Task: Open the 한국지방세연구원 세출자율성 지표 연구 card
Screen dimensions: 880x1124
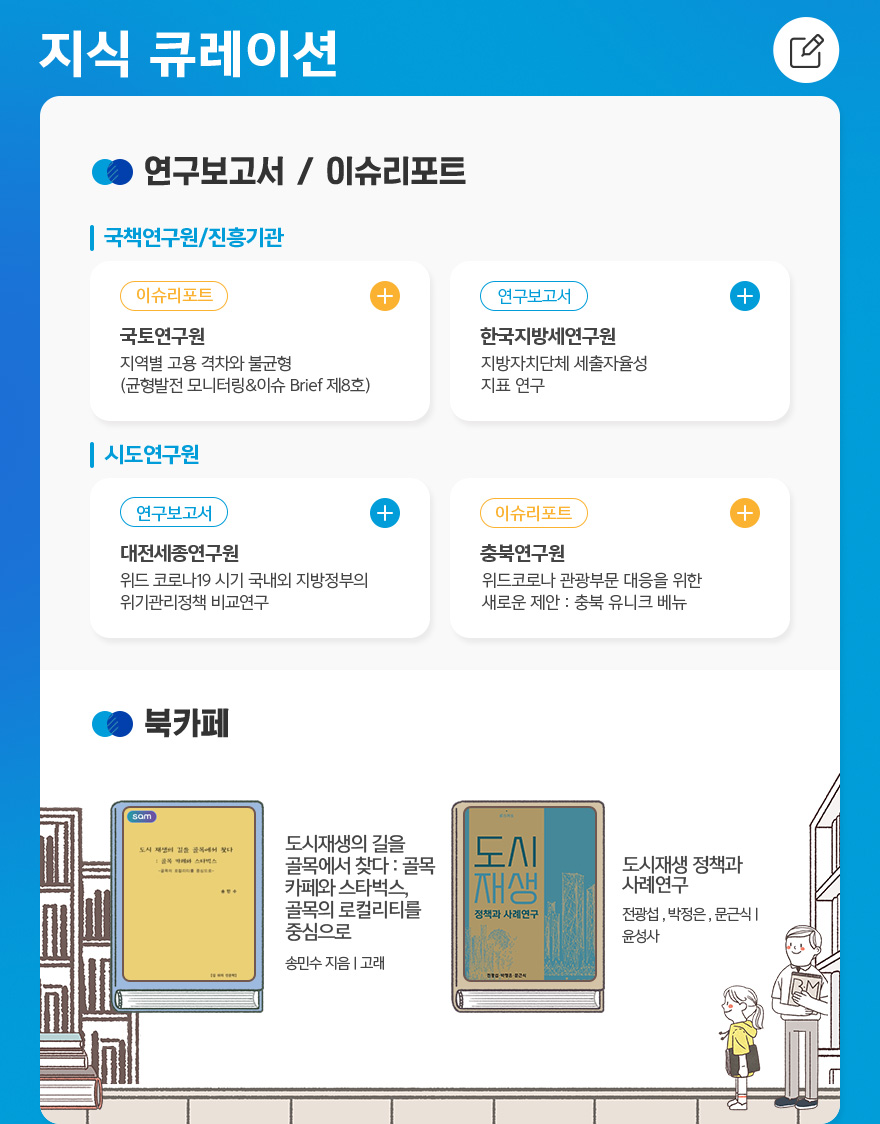Action: (600, 360)
